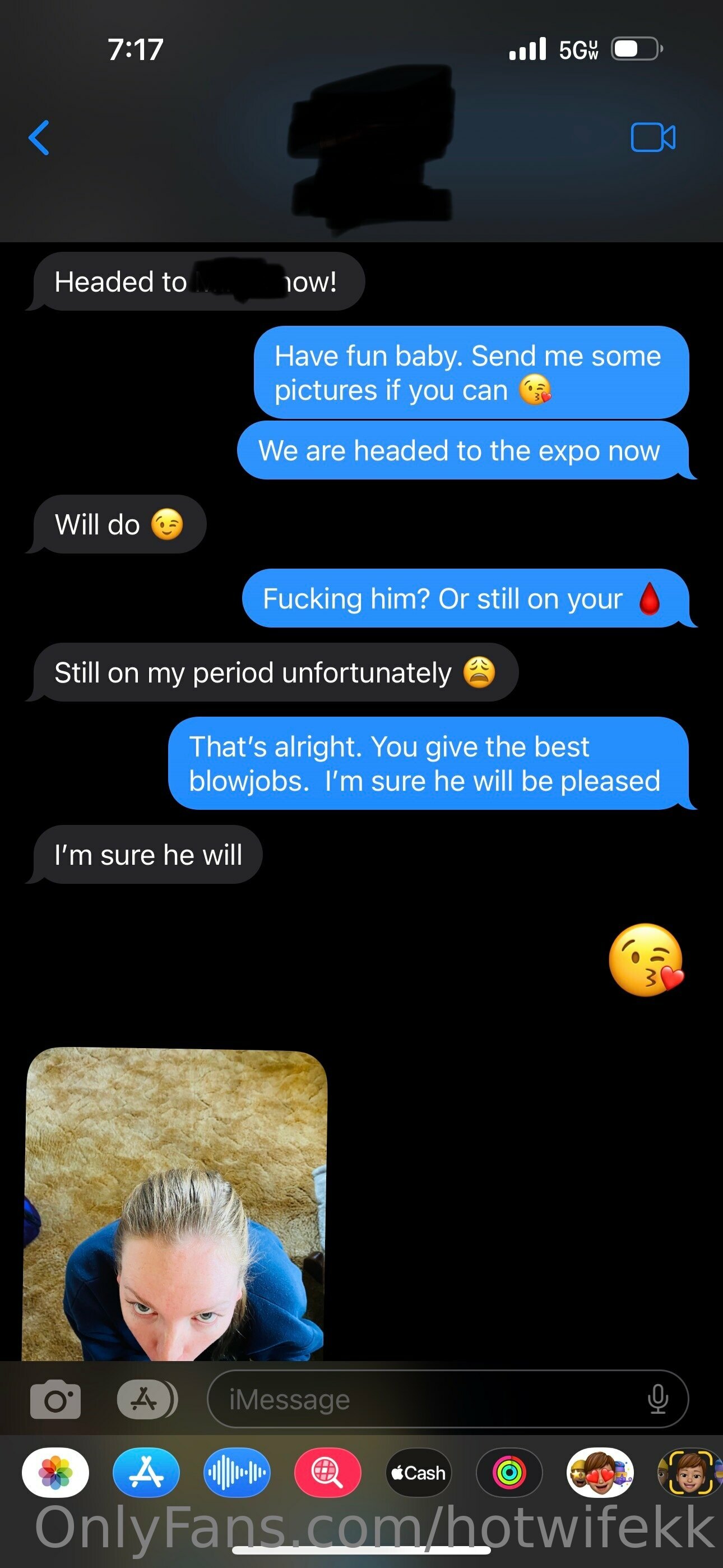
Task: Open Apple Cash in the app drawer
Action: pos(419,1473)
